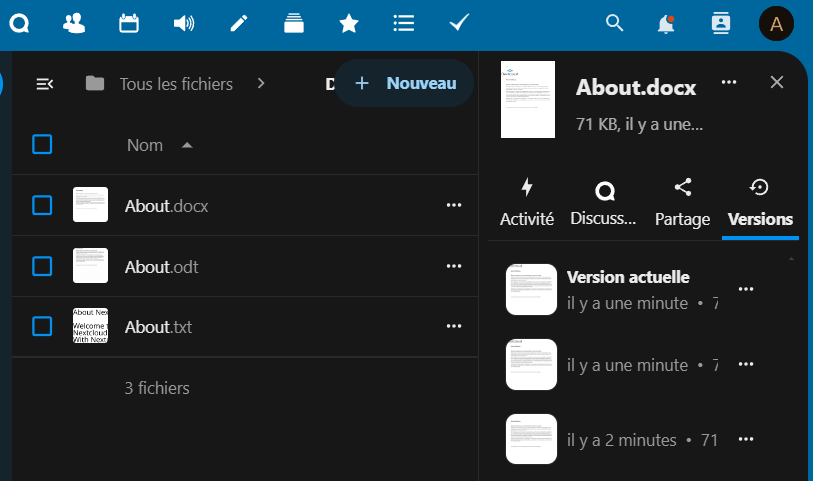
Task: Go to Tous les fichiers breadcrumb
Action: click(x=176, y=84)
